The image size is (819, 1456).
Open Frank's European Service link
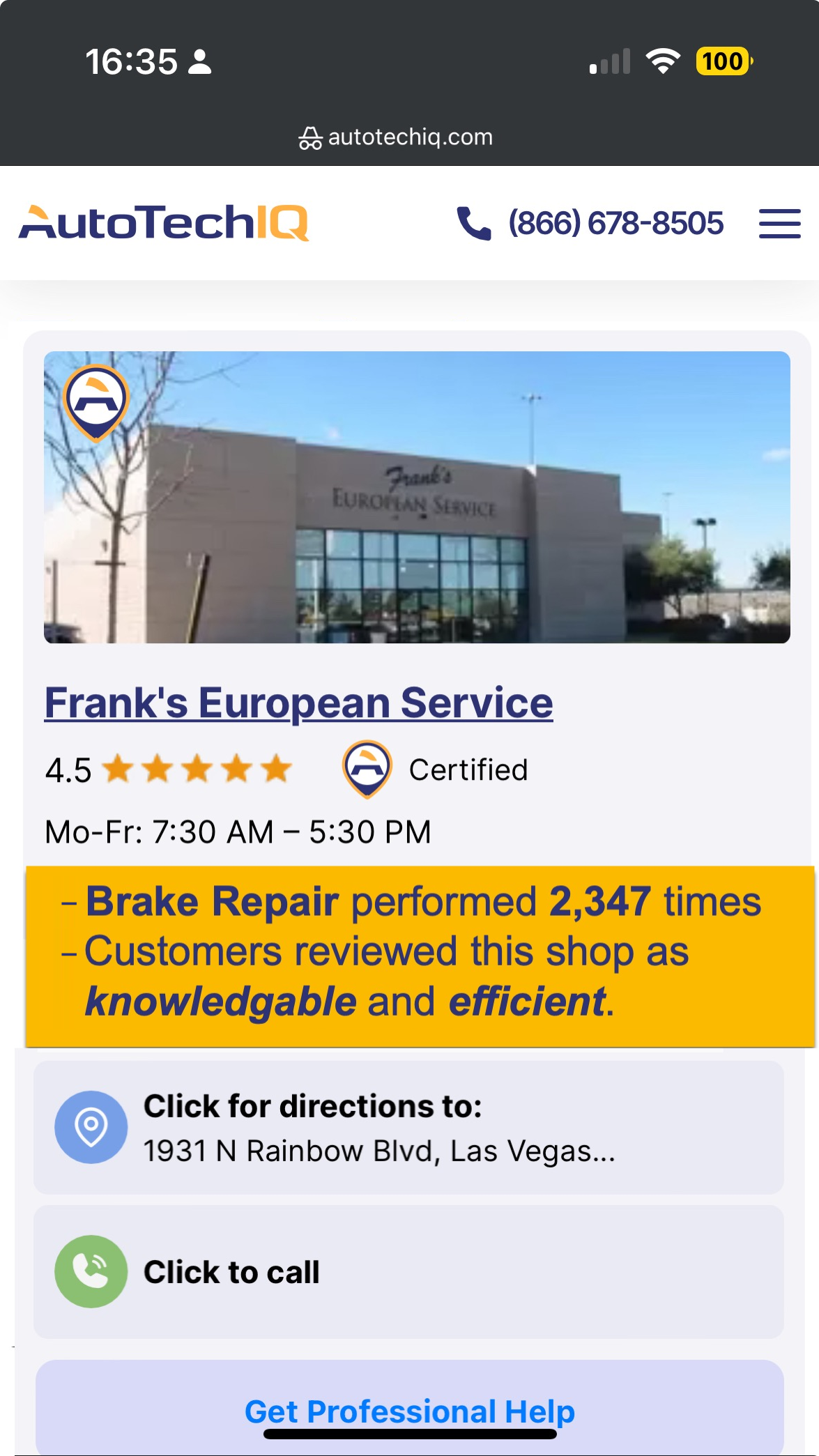point(298,703)
